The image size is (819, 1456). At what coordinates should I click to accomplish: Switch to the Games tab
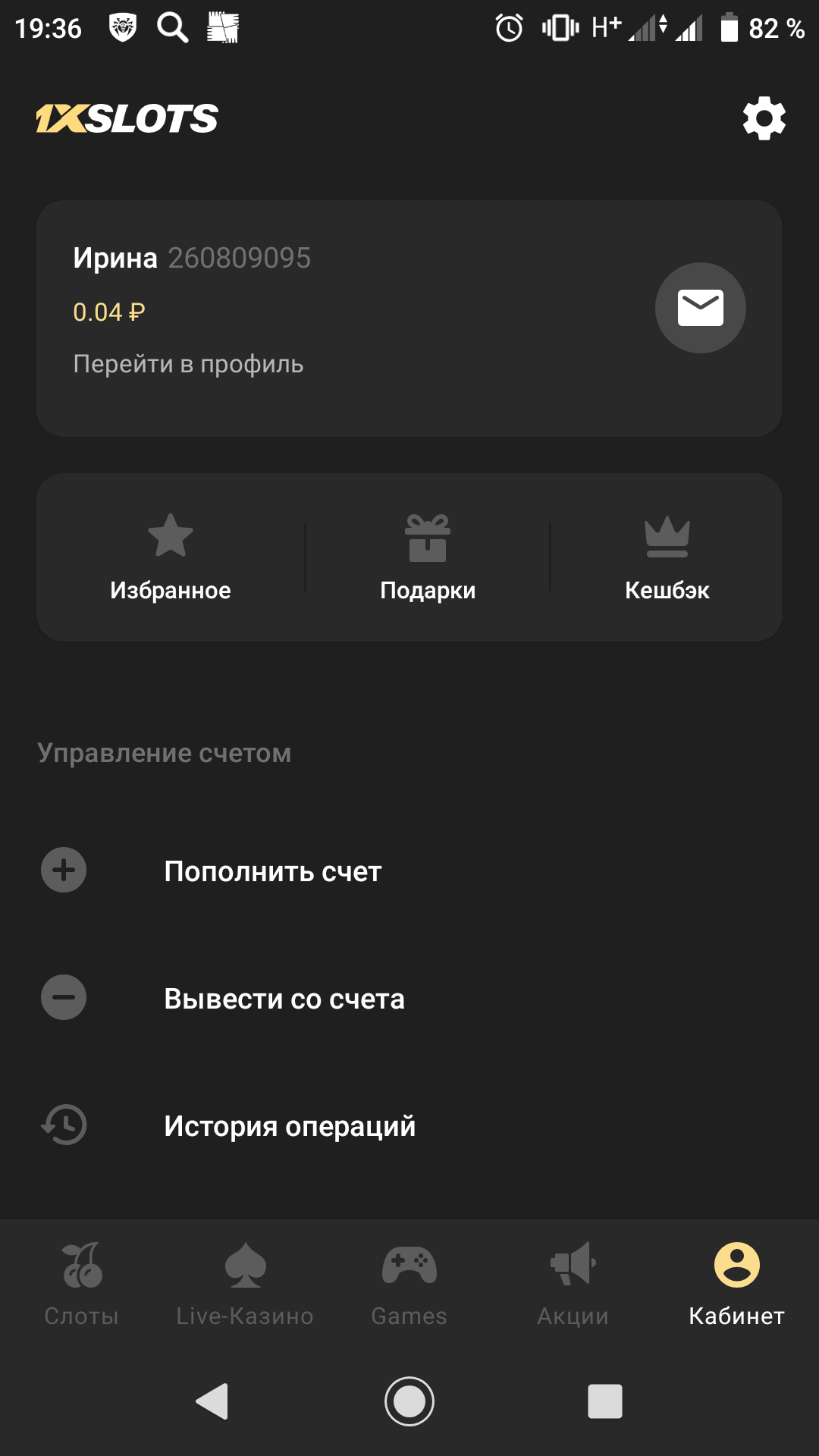point(409,1285)
